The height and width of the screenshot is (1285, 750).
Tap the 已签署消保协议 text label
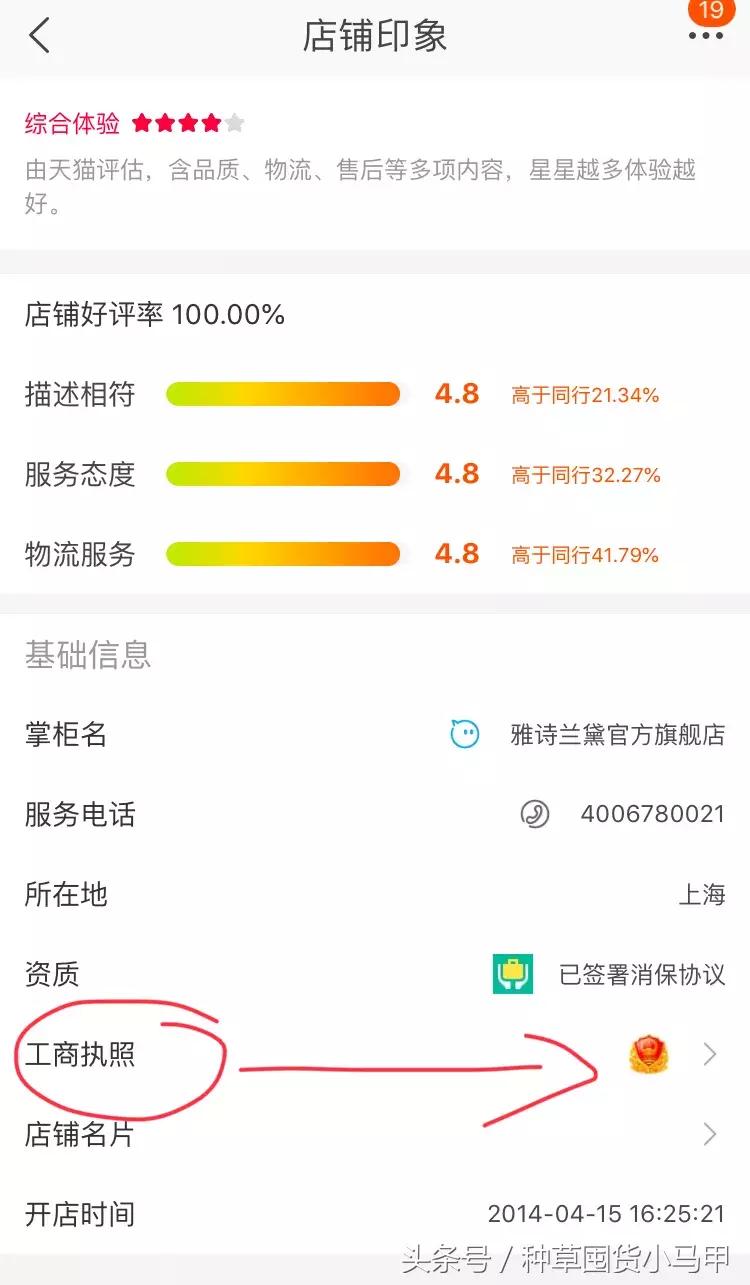(640, 974)
